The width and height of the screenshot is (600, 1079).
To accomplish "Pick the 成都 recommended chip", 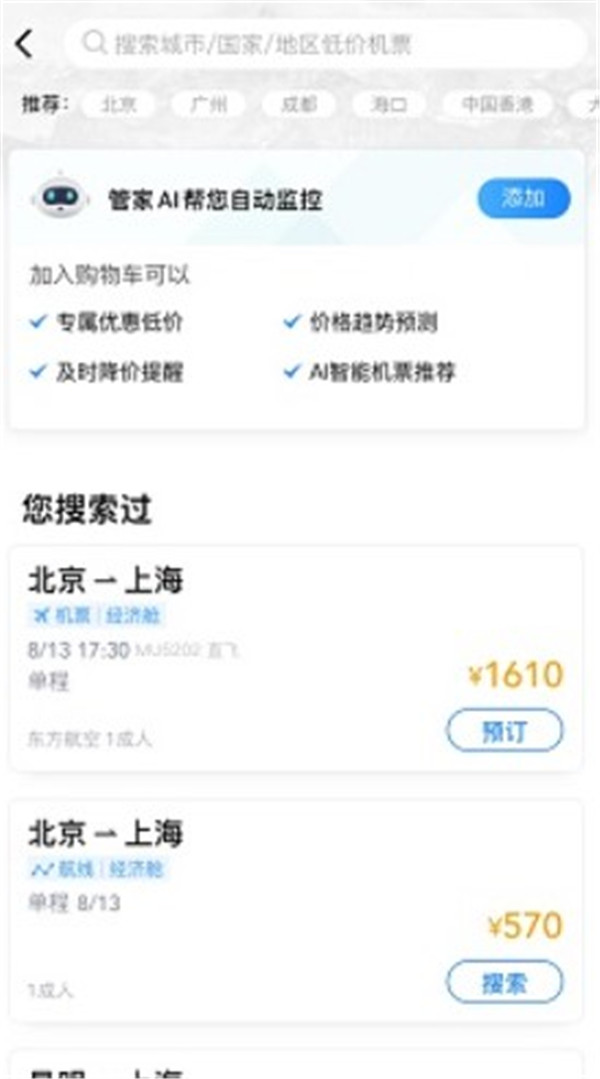I will pyautogui.click(x=299, y=104).
